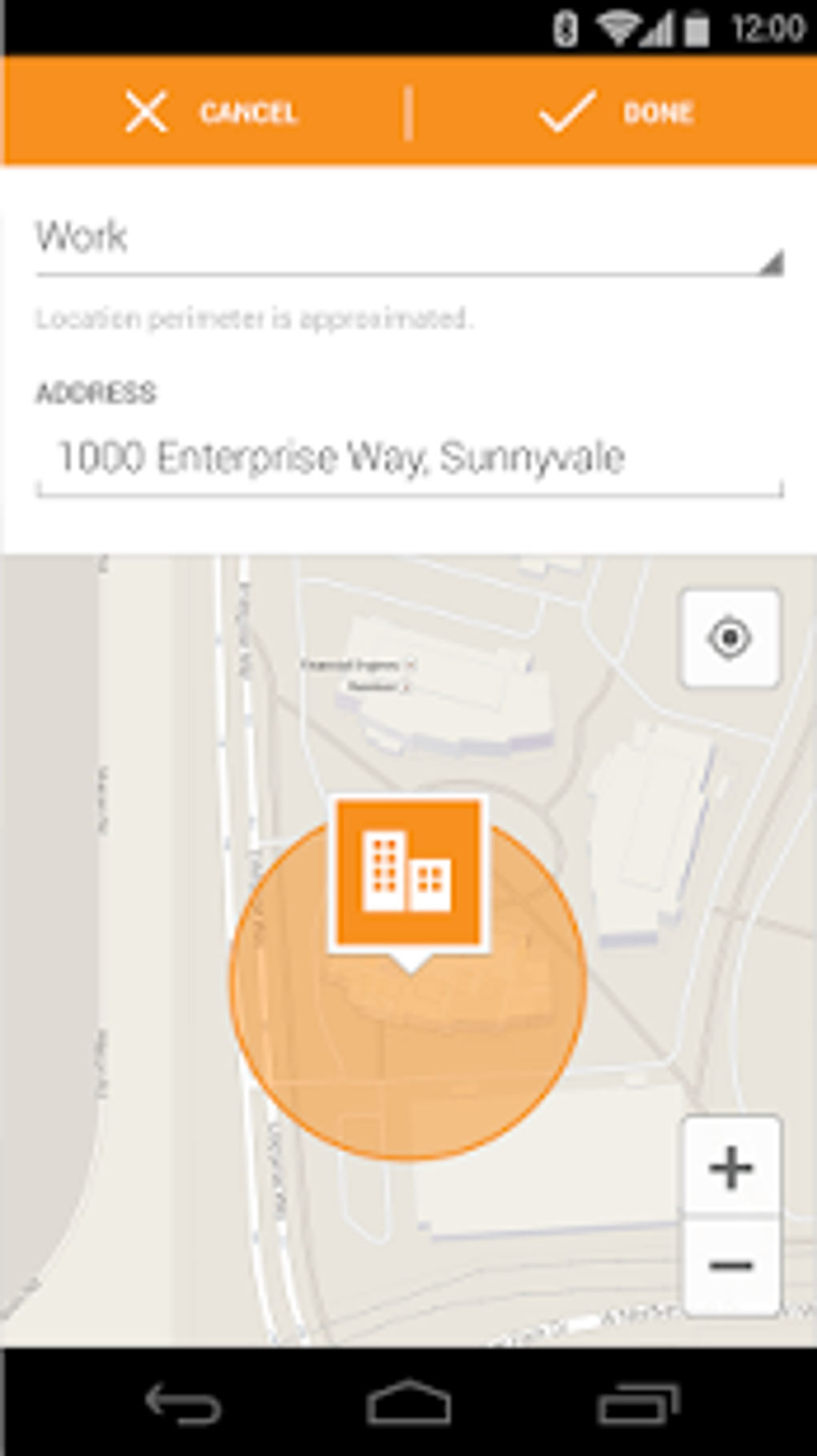Image resolution: width=817 pixels, height=1456 pixels.
Task: Confirm with the Done button
Action: (615, 112)
